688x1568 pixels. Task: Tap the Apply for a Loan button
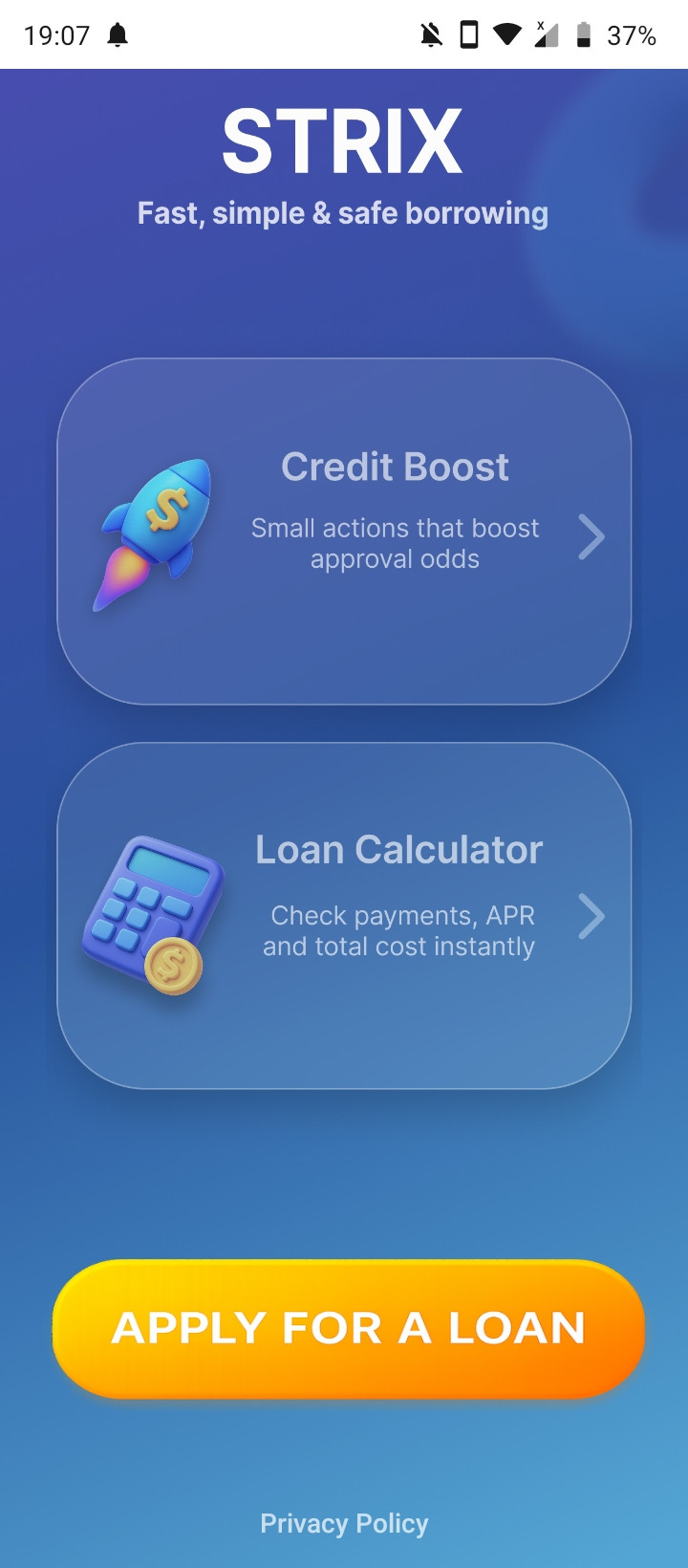point(349,1329)
